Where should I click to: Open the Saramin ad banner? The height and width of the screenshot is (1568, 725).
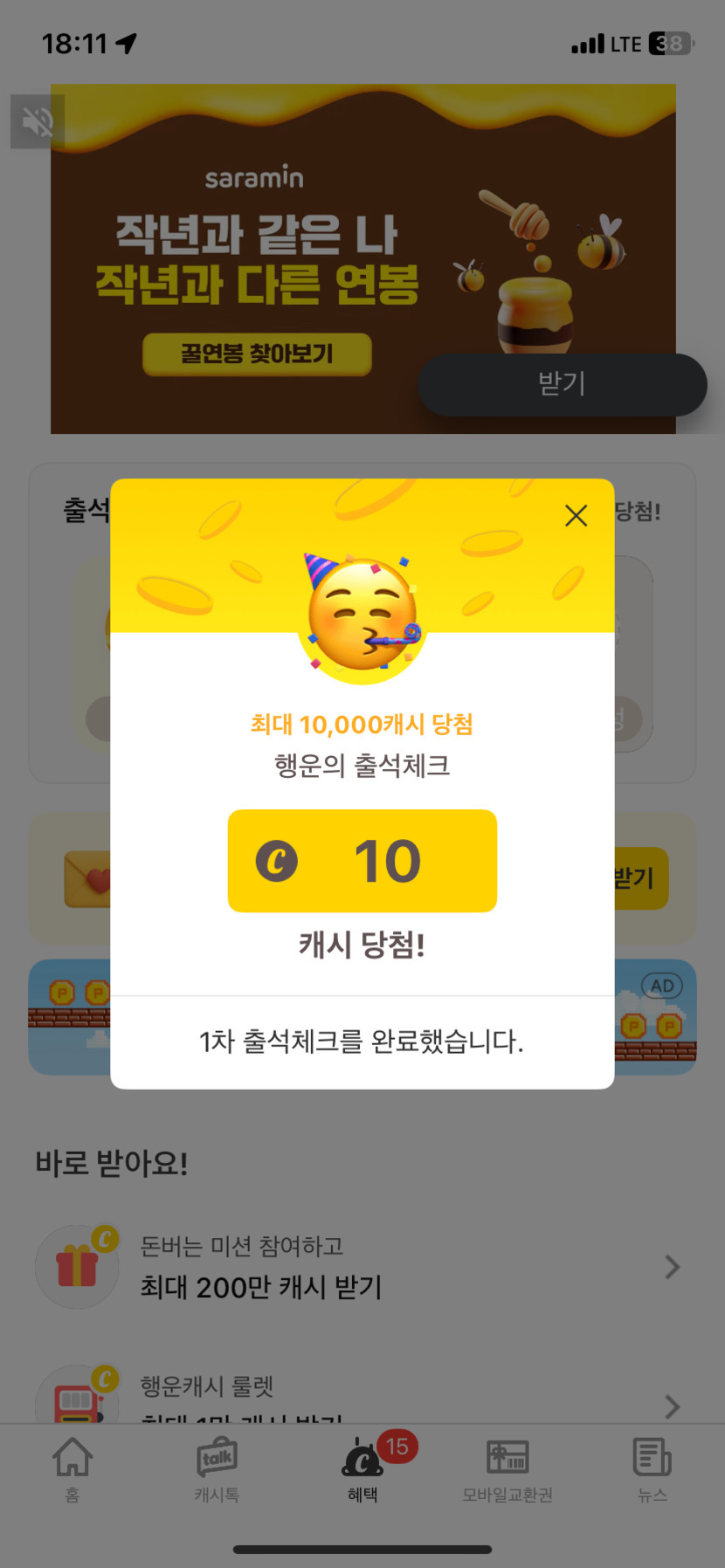pos(262,262)
